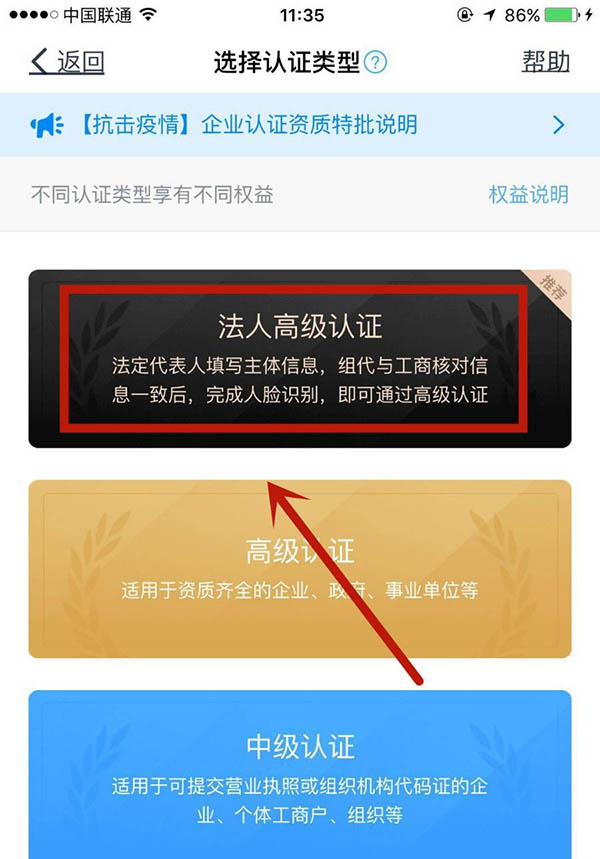Select the 法人高级认证 card
The image size is (600, 859).
[x=299, y=358]
